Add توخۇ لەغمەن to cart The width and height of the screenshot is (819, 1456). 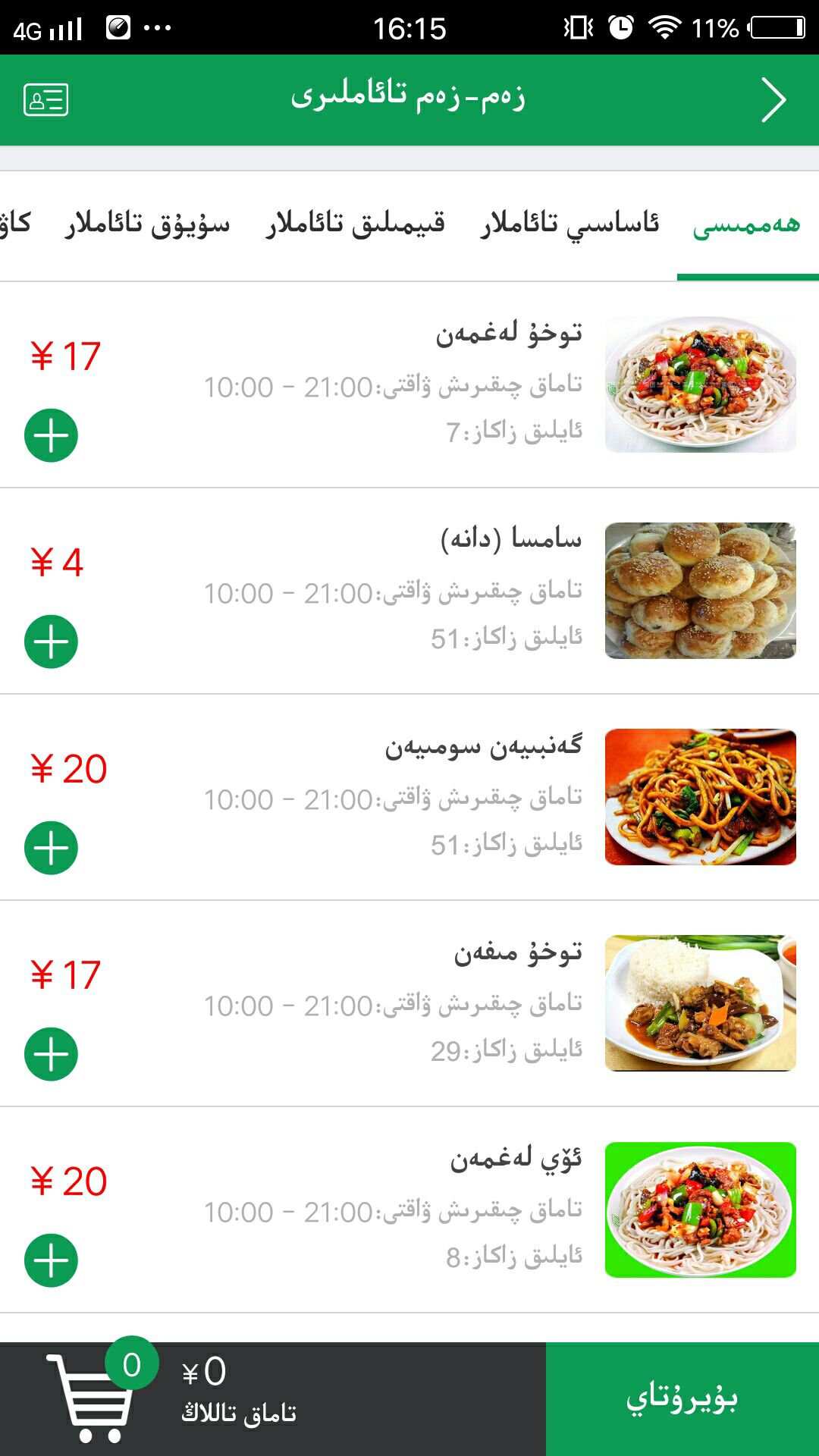click(x=51, y=435)
